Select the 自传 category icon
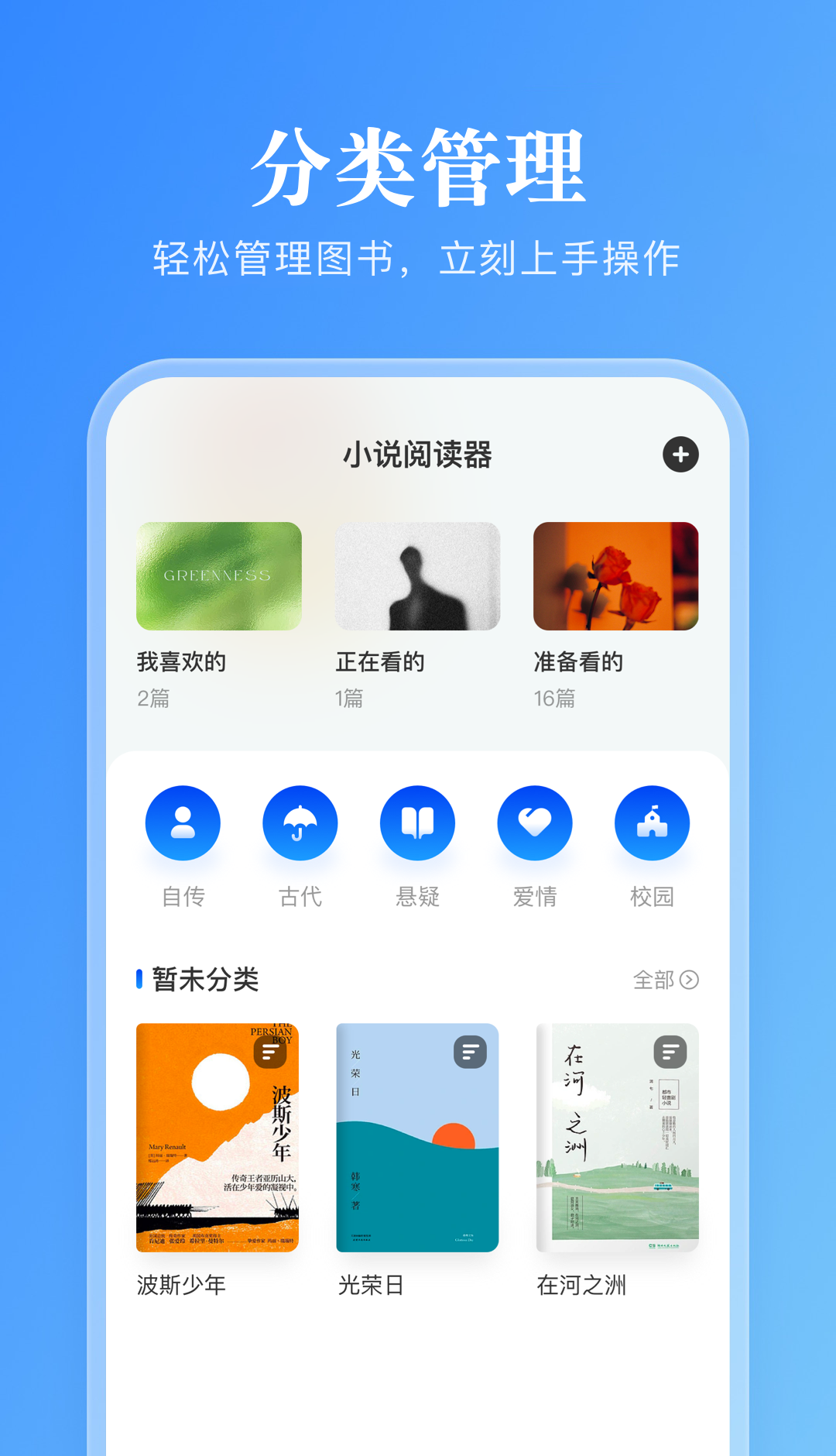Image resolution: width=836 pixels, height=1456 pixels. pyautogui.click(x=183, y=822)
